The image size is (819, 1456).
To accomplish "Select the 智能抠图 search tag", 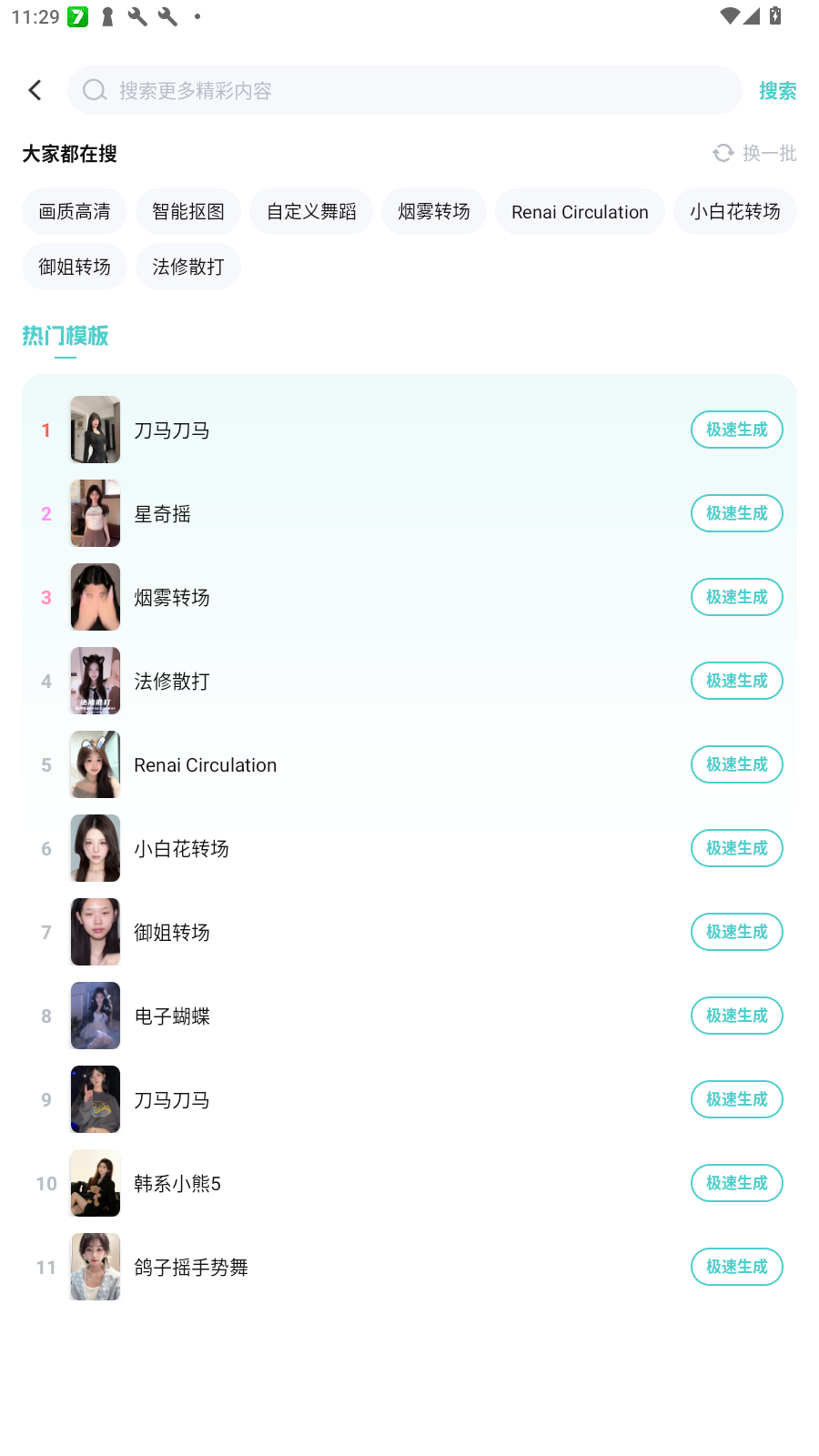I will point(188,211).
